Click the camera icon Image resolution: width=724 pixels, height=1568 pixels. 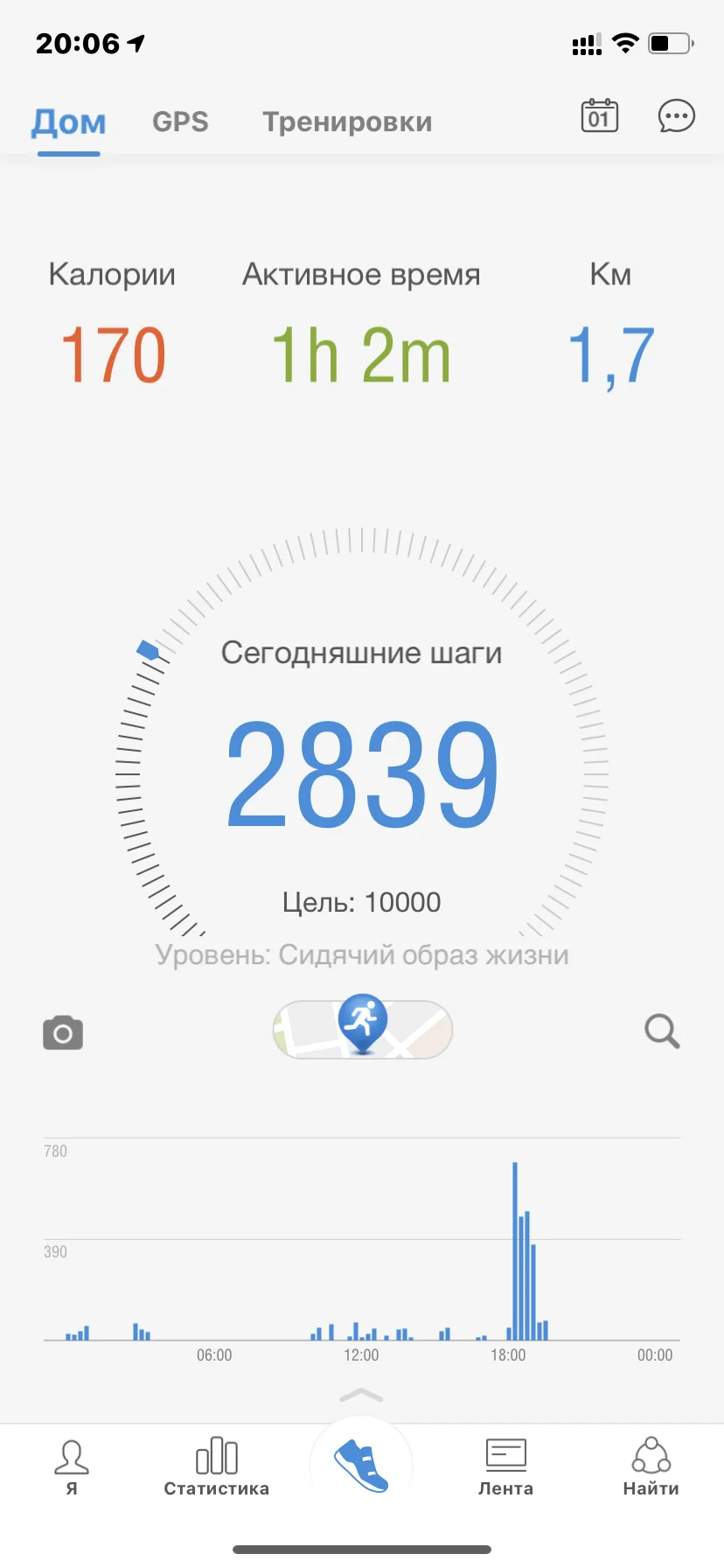(x=61, y=1032)
